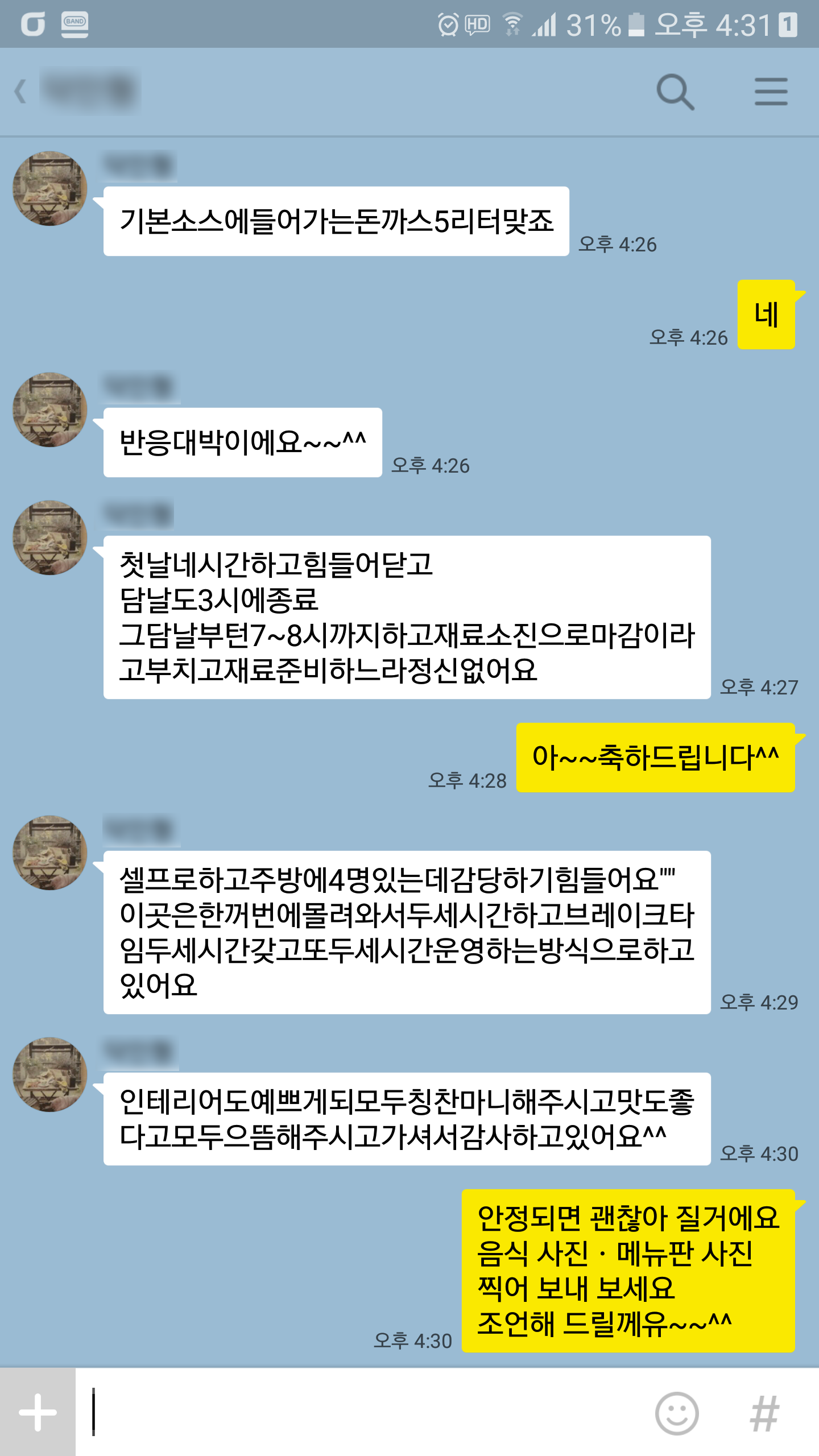Open the chat room hamburger menu

pos(771,92)
